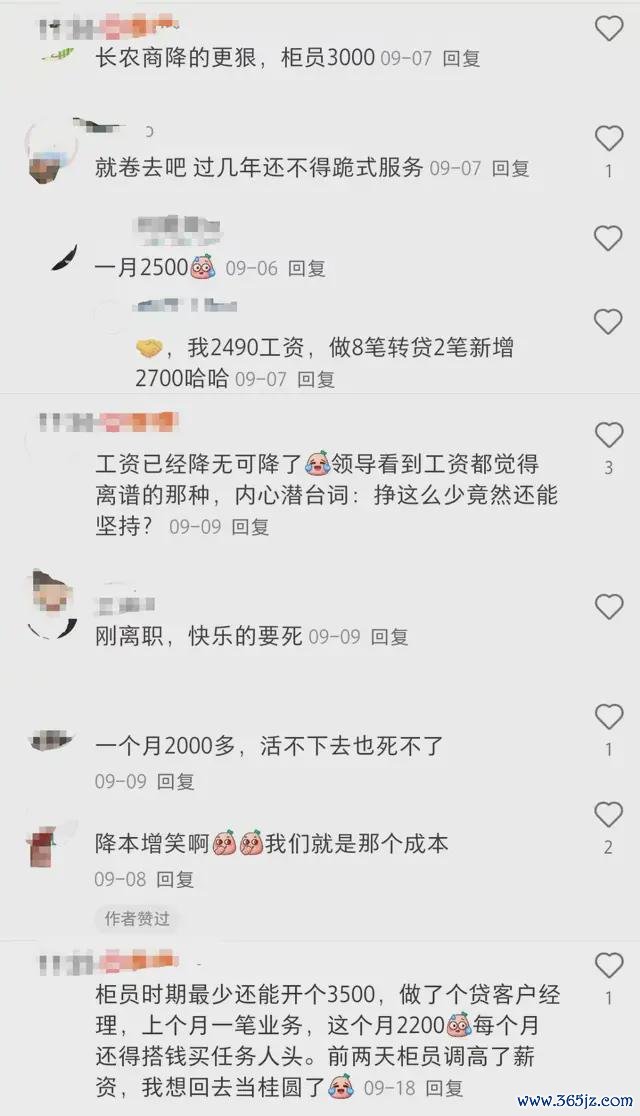Like the 一月2500 comment
Viewport: 640px width, 1116px height.
tap(609, 238)
